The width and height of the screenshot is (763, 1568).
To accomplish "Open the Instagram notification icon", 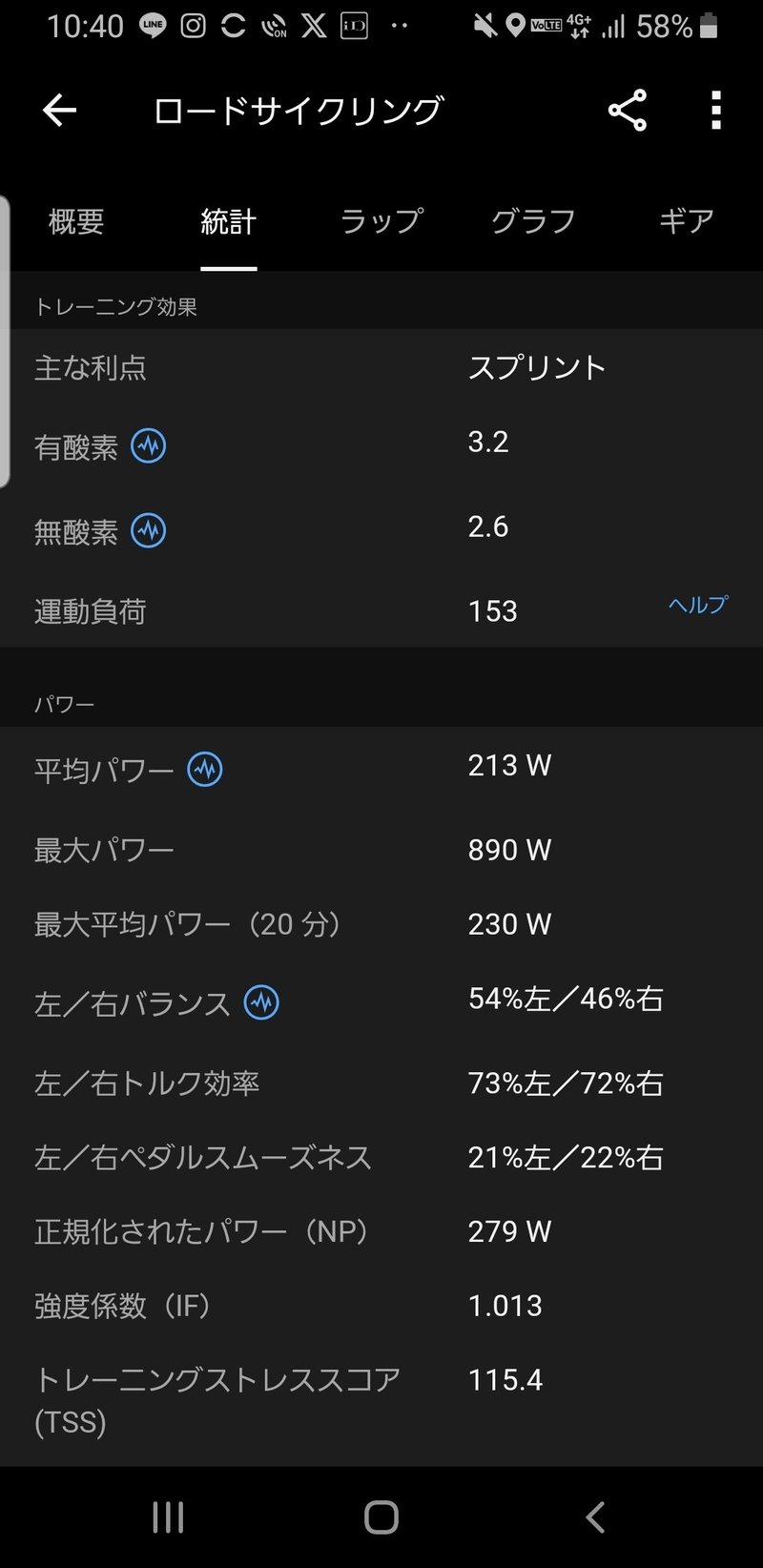I will pyautogui.click(x=192, y=26).
